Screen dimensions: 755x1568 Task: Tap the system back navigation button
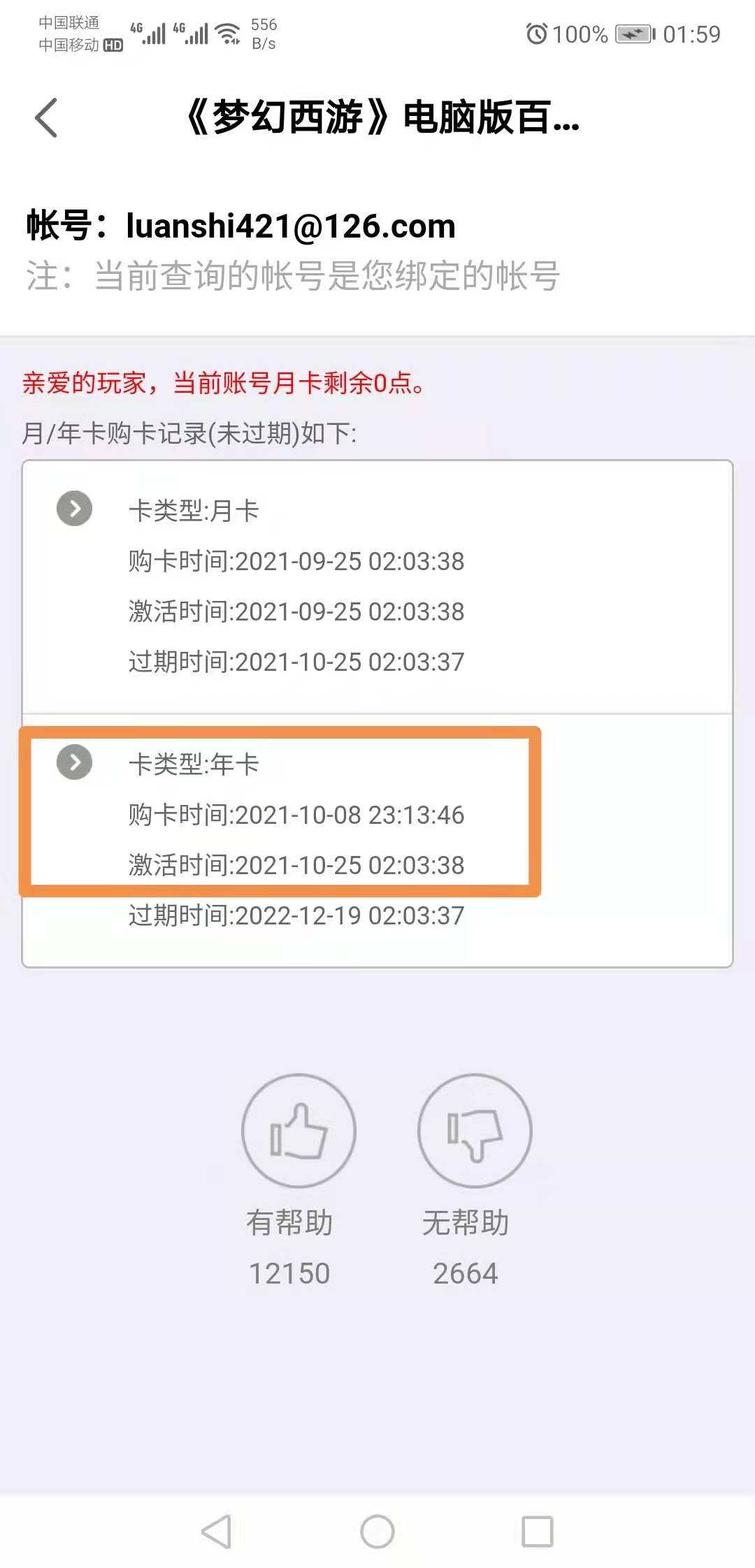(217, 1532)
